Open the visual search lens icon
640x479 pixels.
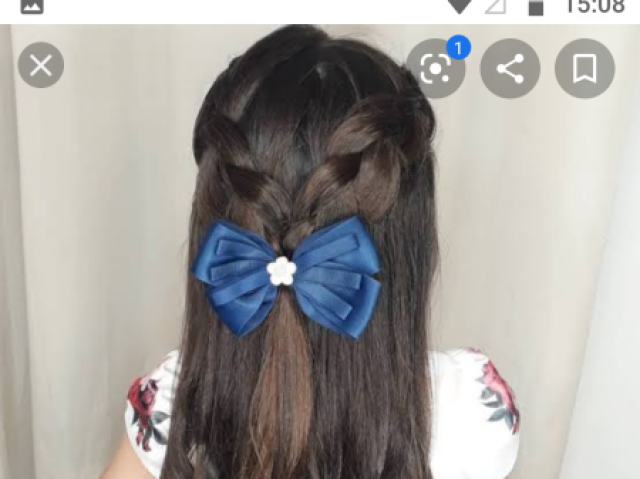435,69
